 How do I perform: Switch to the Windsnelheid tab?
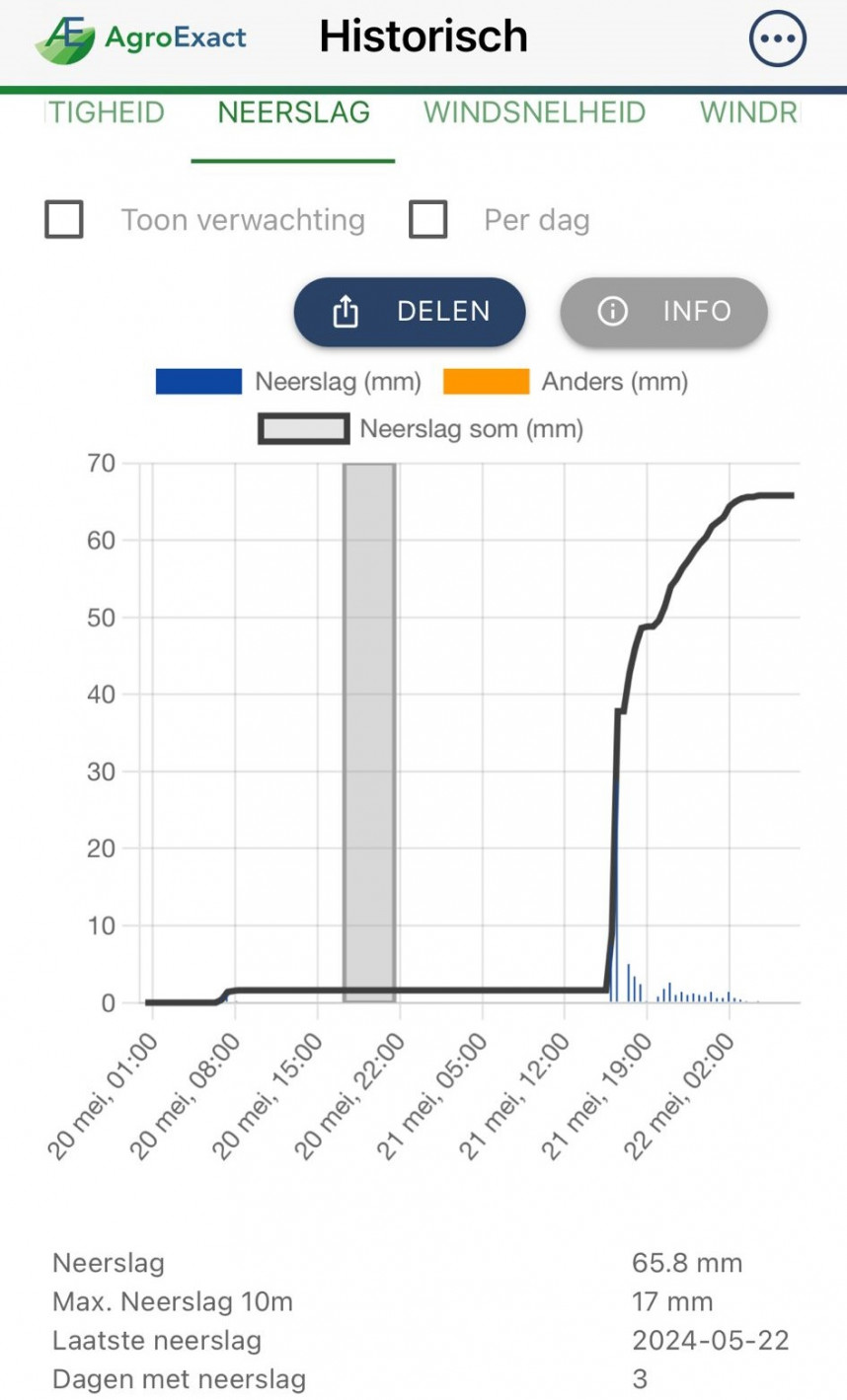tap(534, 112)
